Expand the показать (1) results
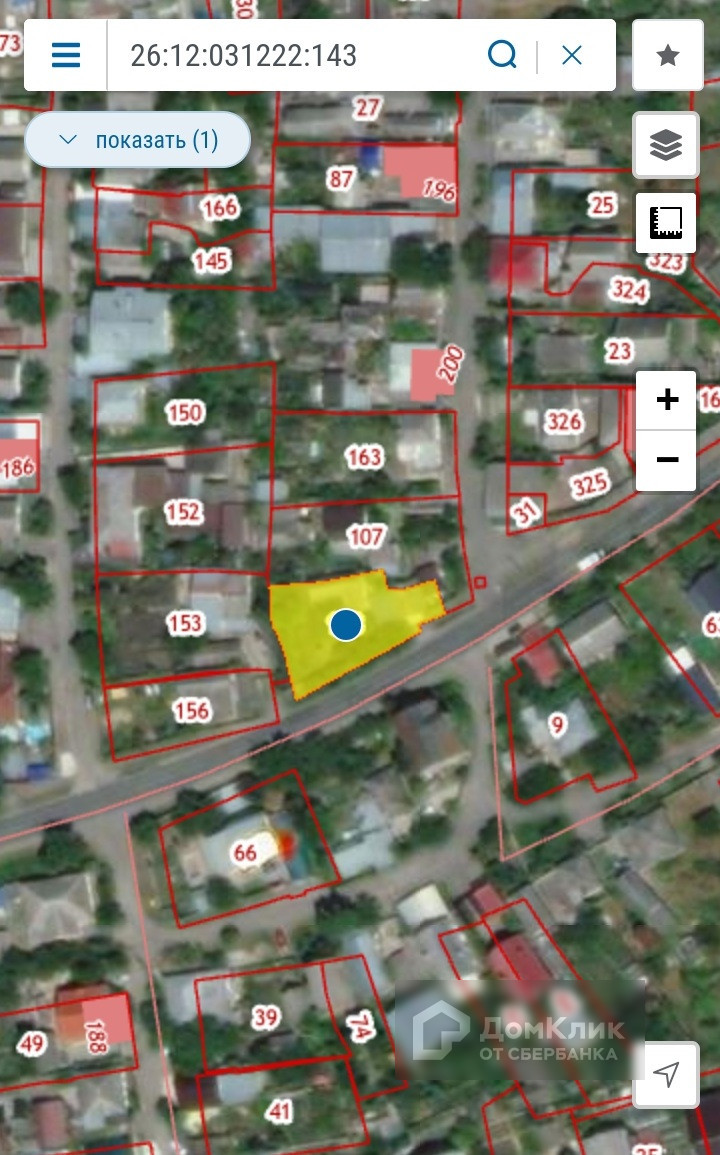 coord(138,140)
